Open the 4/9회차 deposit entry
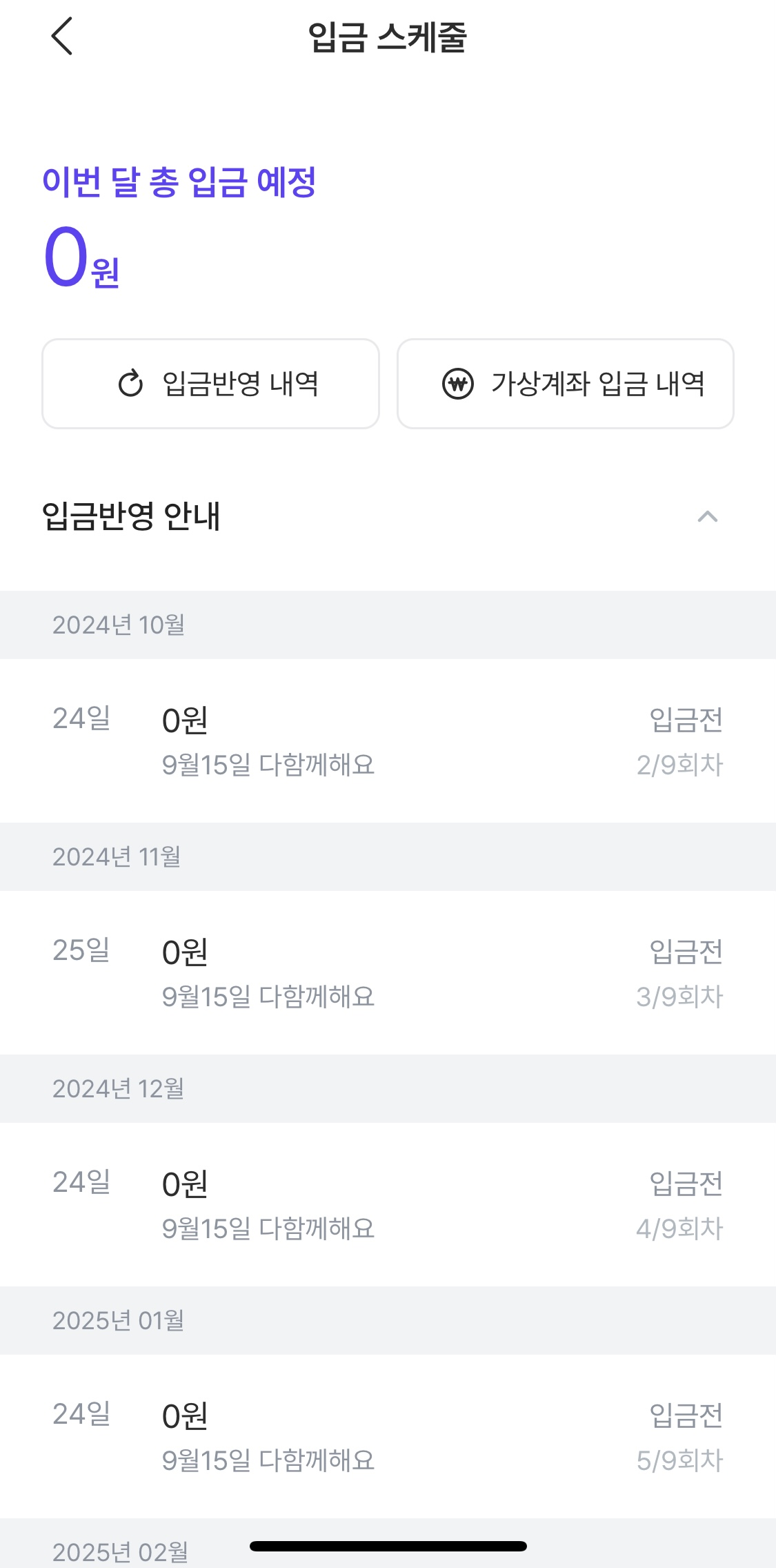 click(x=388, y=1205)
